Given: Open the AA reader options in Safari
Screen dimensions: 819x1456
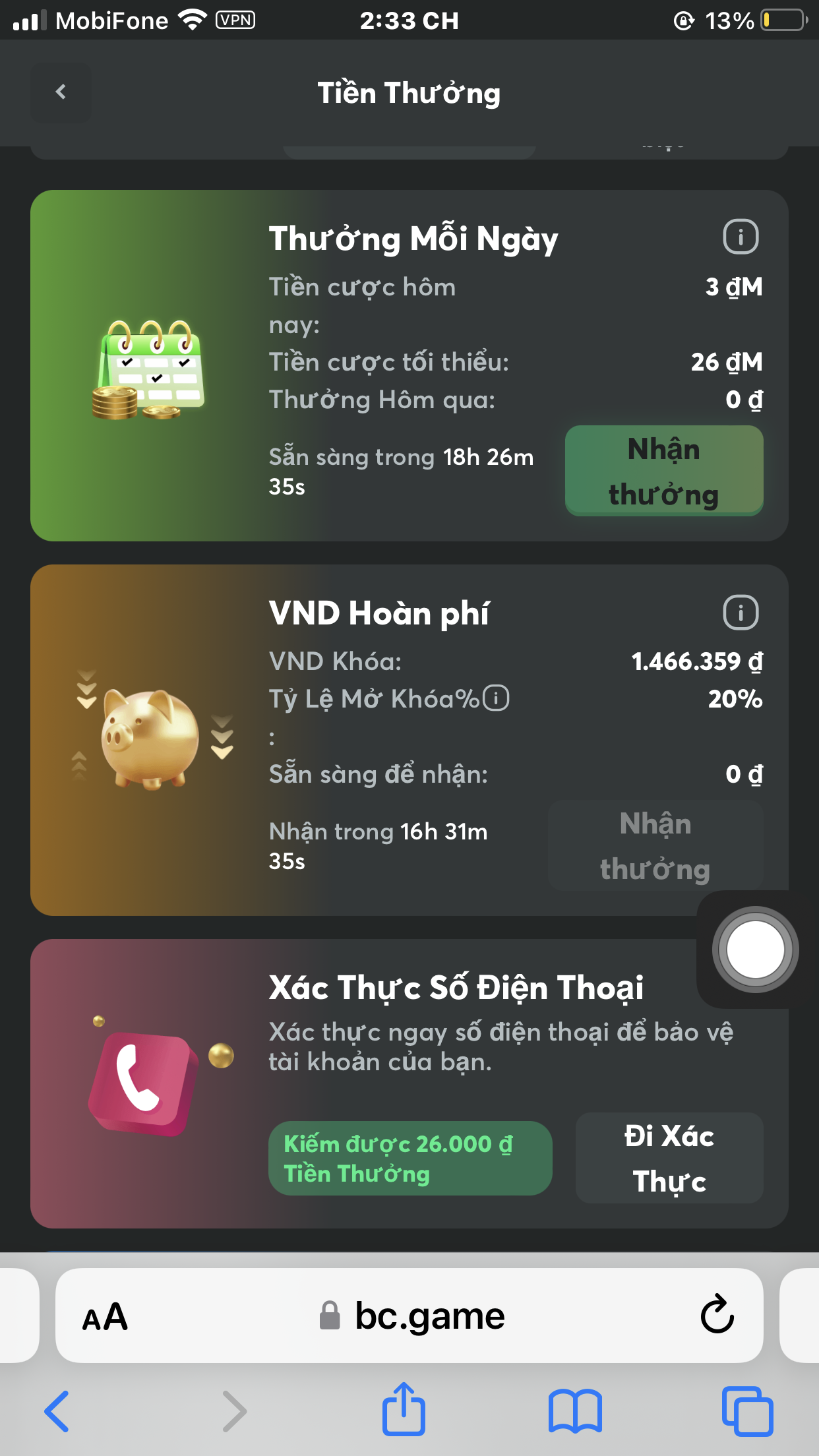Looking at the screenshot, I should 104,1318.
